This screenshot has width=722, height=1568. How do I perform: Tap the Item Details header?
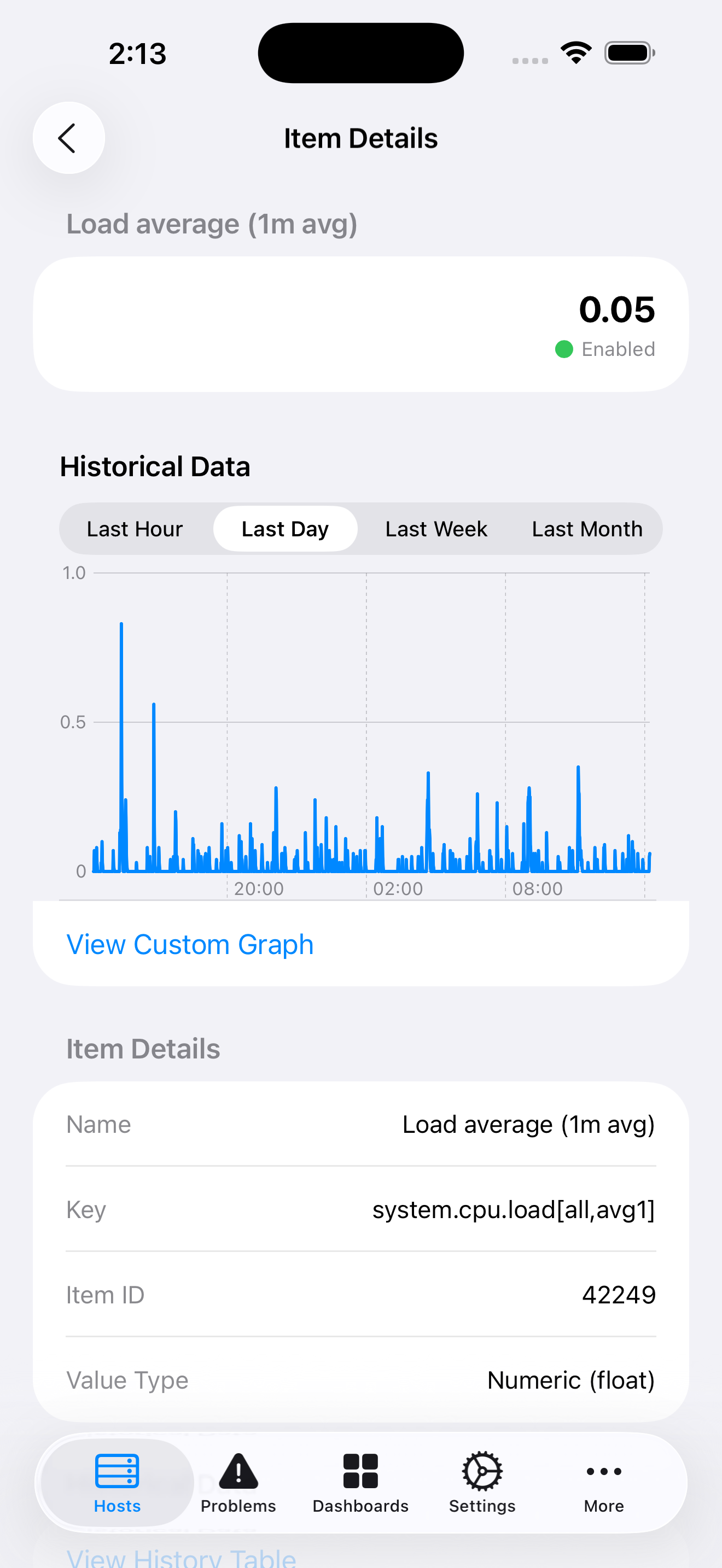[360, 138]
